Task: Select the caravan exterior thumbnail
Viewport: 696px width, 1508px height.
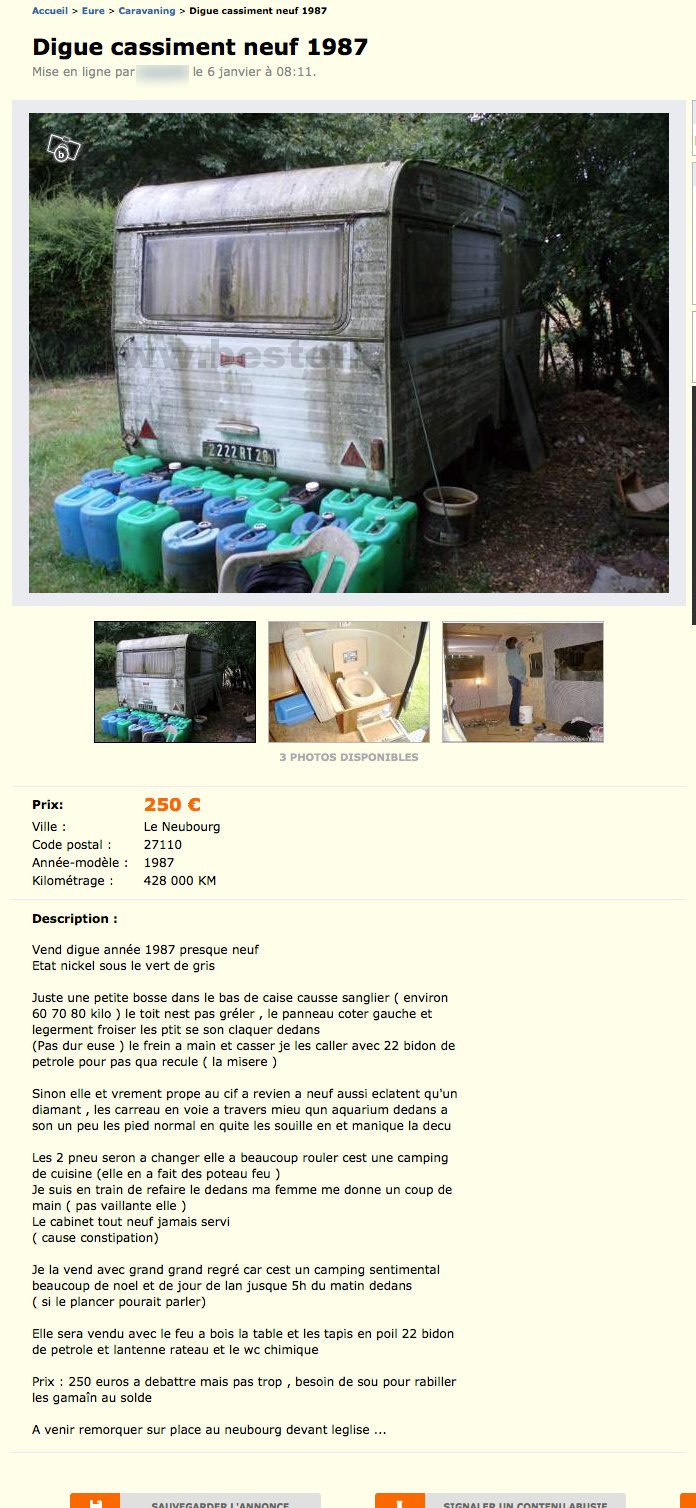Action: pos(175,682)
